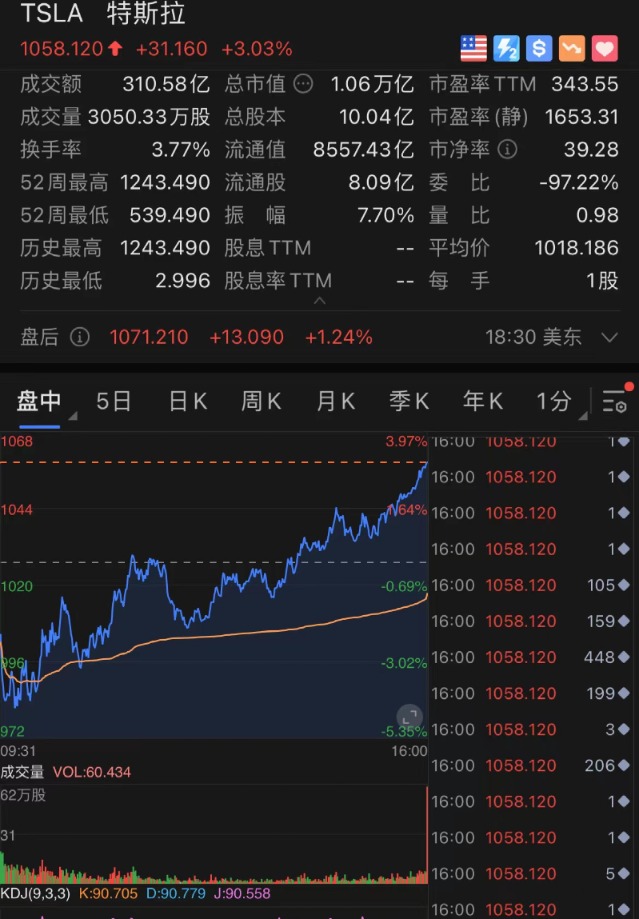This screenshot has height=919, width=639.
Task: Switch to the 月K monthly tab
Action: (x=335, y=402)
